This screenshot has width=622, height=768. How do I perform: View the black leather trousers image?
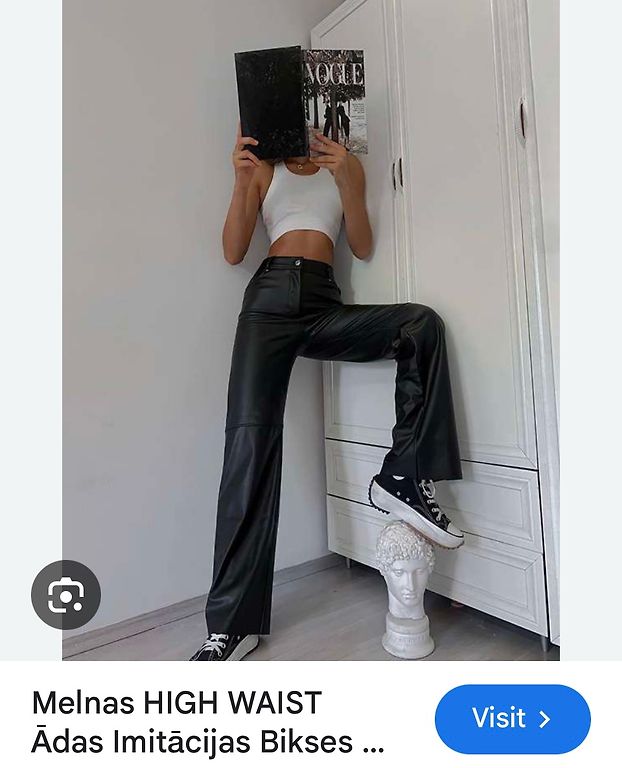click(310, 330)
